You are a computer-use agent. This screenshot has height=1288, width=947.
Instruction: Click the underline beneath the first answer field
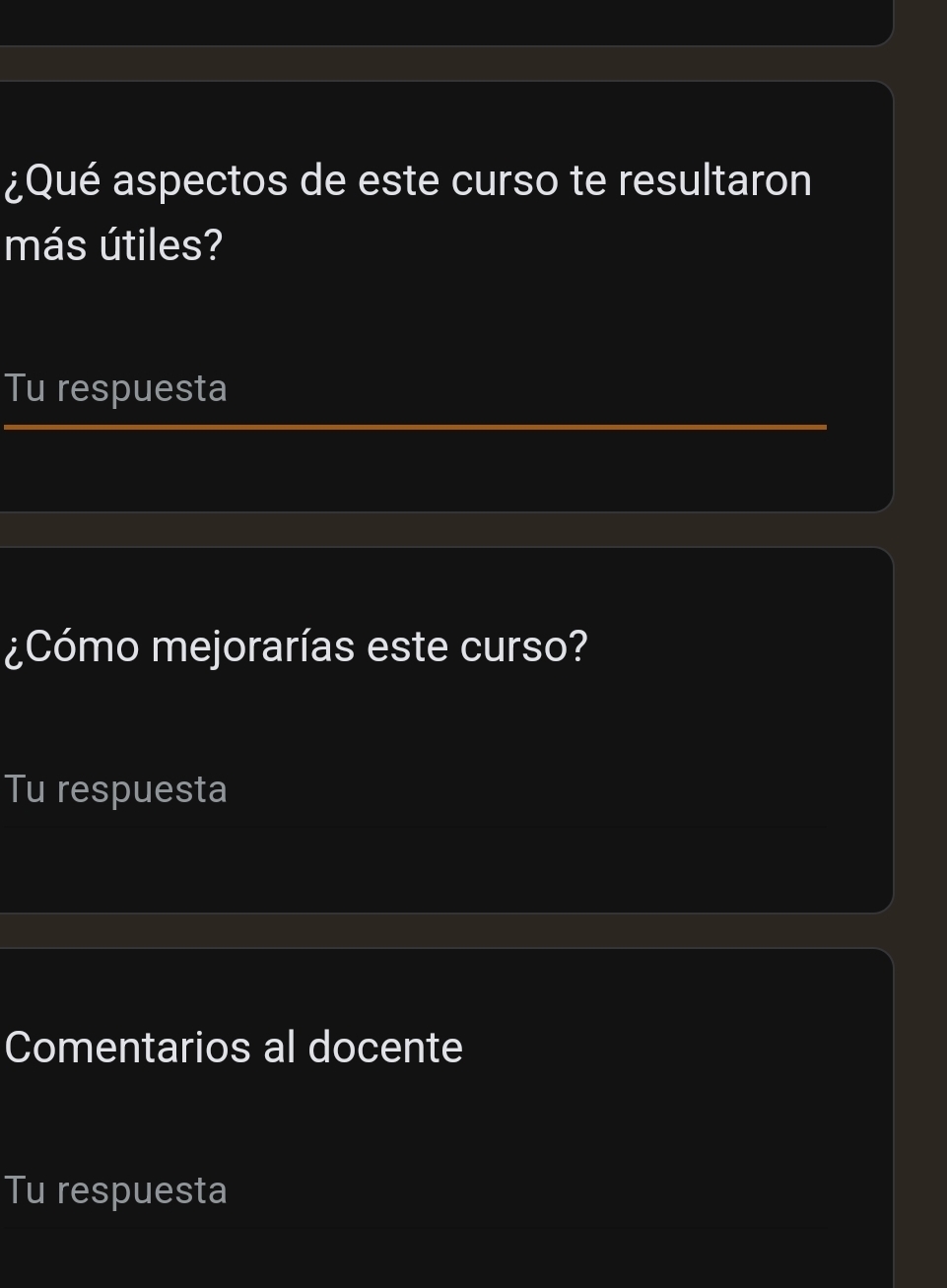click(414, 426)
